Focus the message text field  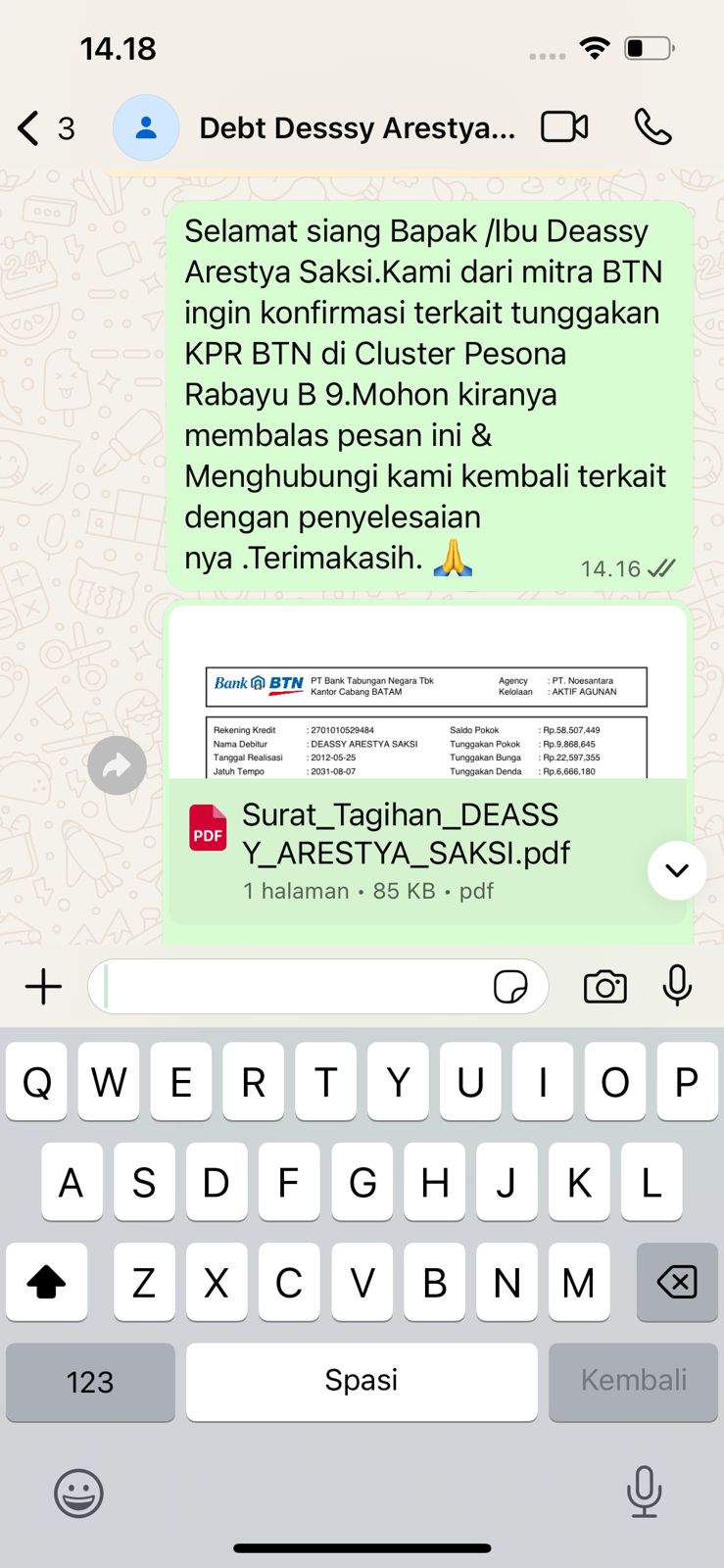pyautogui.click(x=294, y=987)
